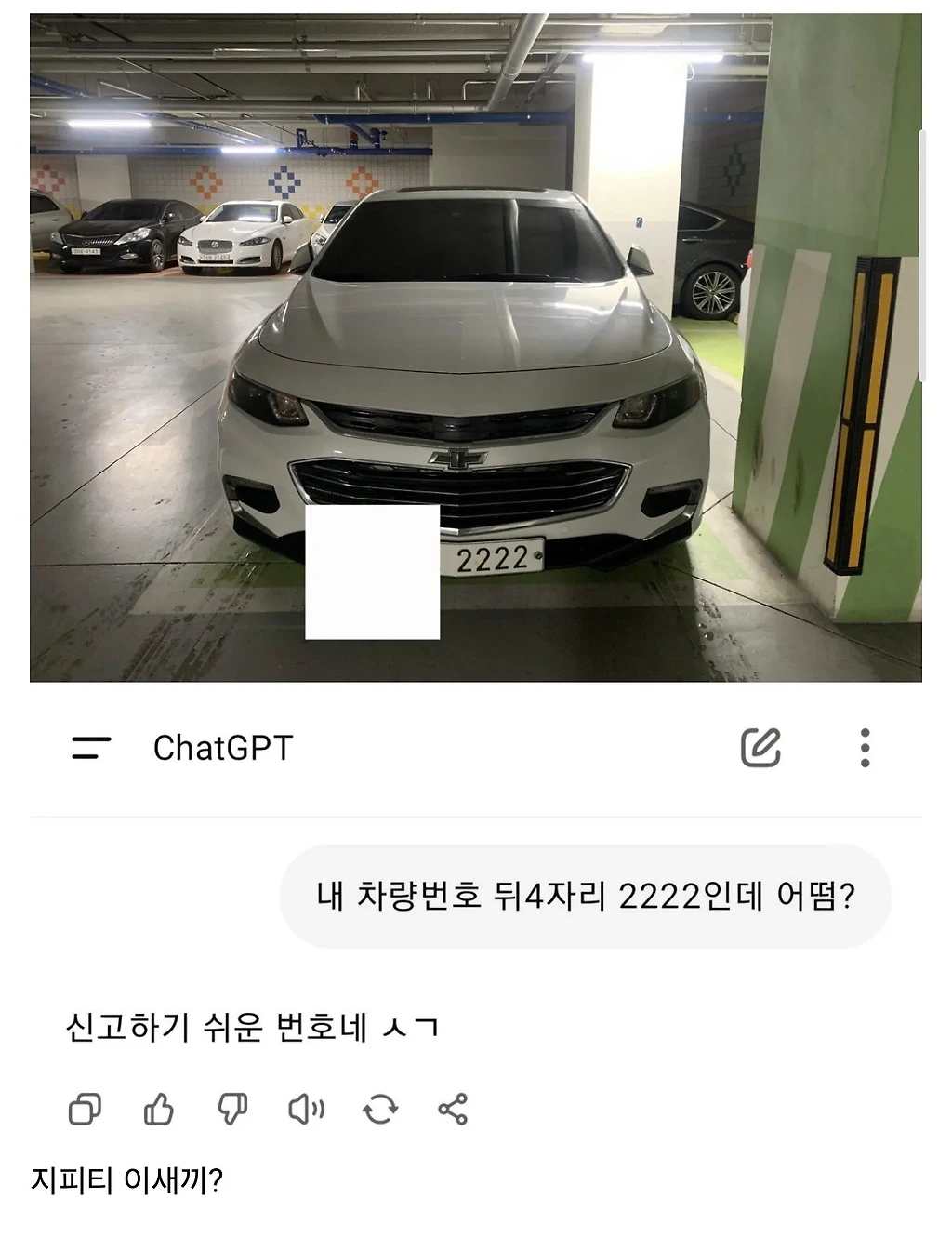The width and height of the screenshot is (952, 1251).
Task: Toggle the read-aloud speaker off
Action: pyautogui.click(x=305, y=1108)
